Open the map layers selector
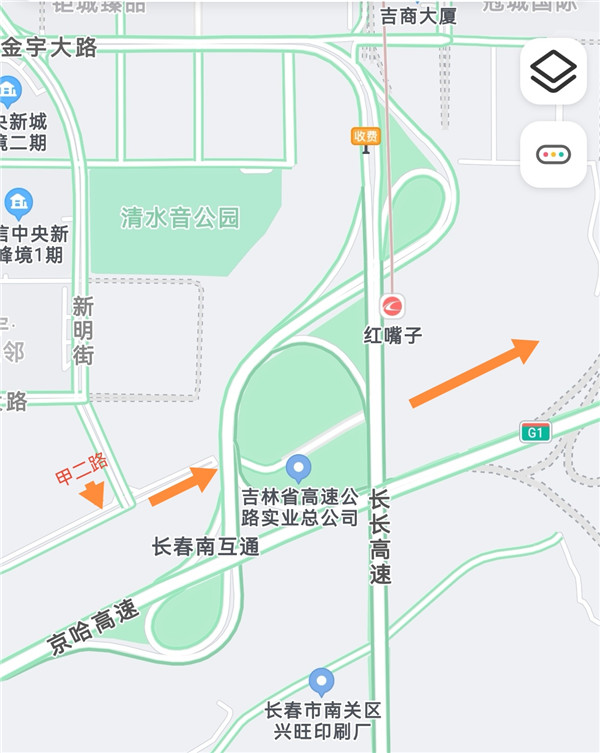The width and height of the screenshot is (600, 753). pos(553,71)
